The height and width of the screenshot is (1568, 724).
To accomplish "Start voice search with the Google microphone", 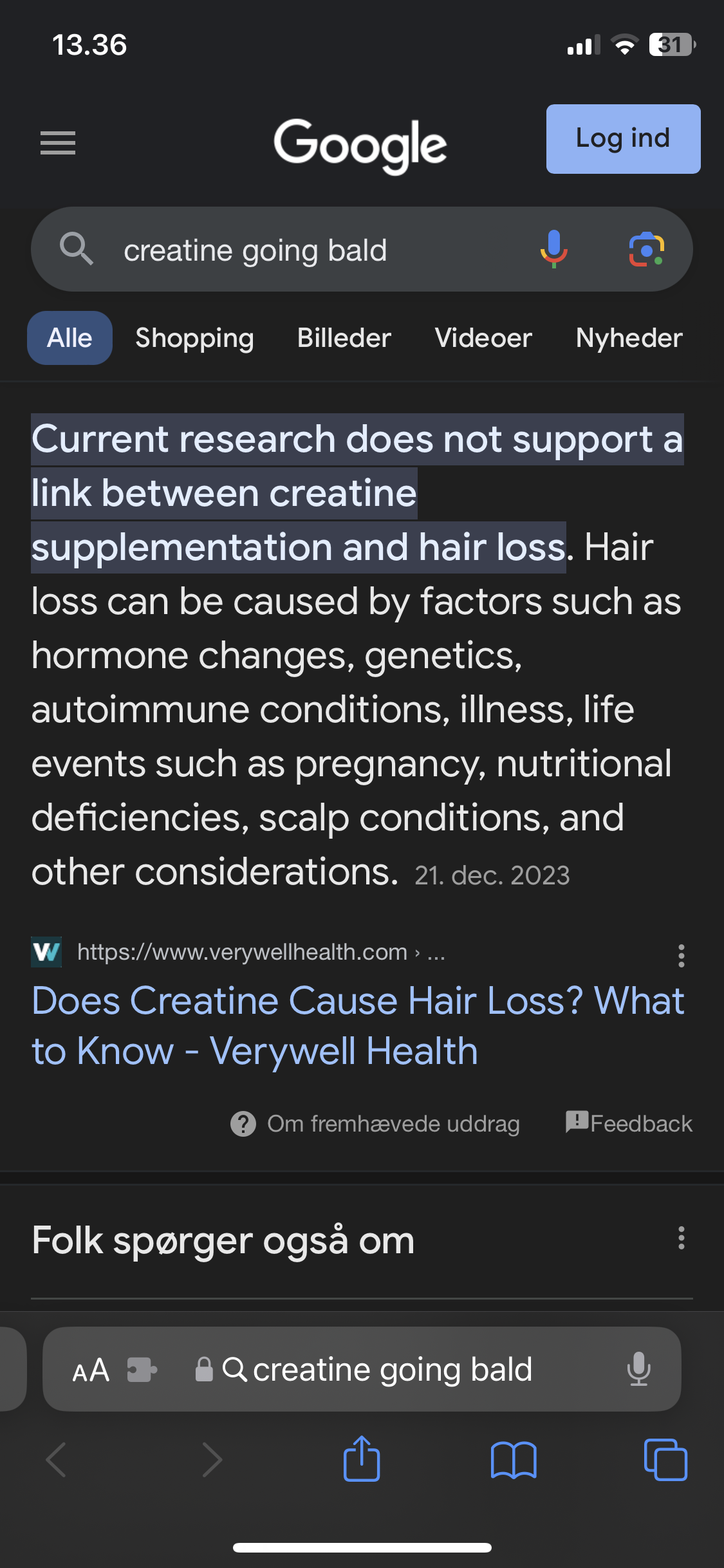I will (x=553, y=249).
